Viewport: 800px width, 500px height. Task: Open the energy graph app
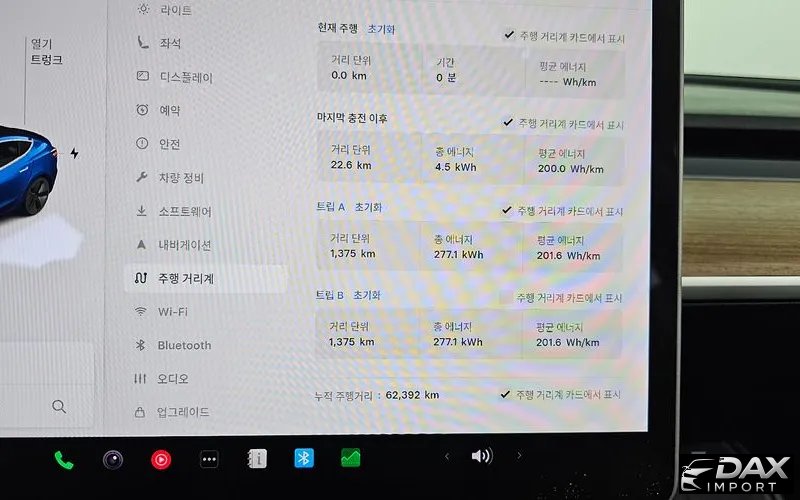tap(351, 458)
